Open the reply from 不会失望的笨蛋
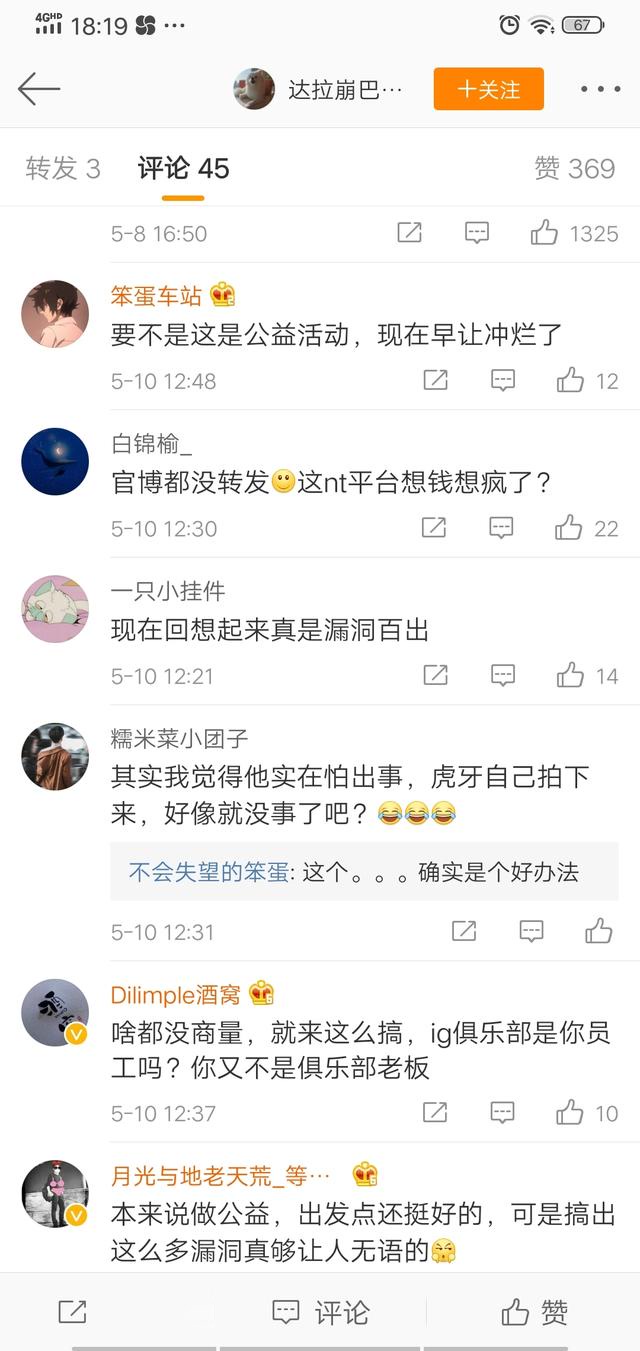Screen dimensions: 640x1351 (x=364, y=872)
